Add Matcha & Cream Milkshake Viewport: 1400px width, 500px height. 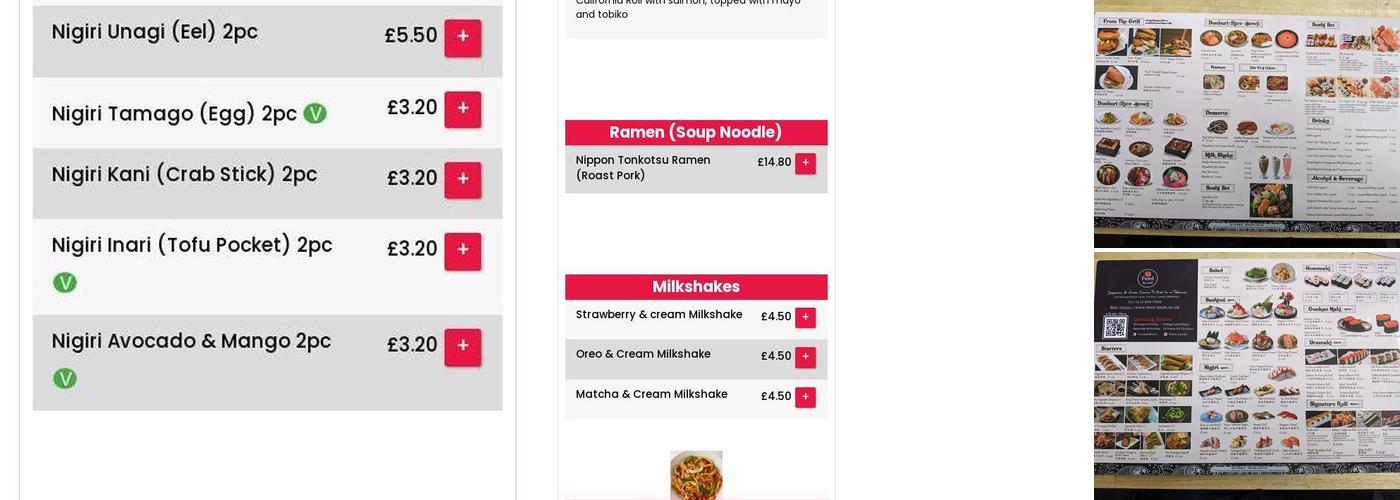(x=805, y=397)
